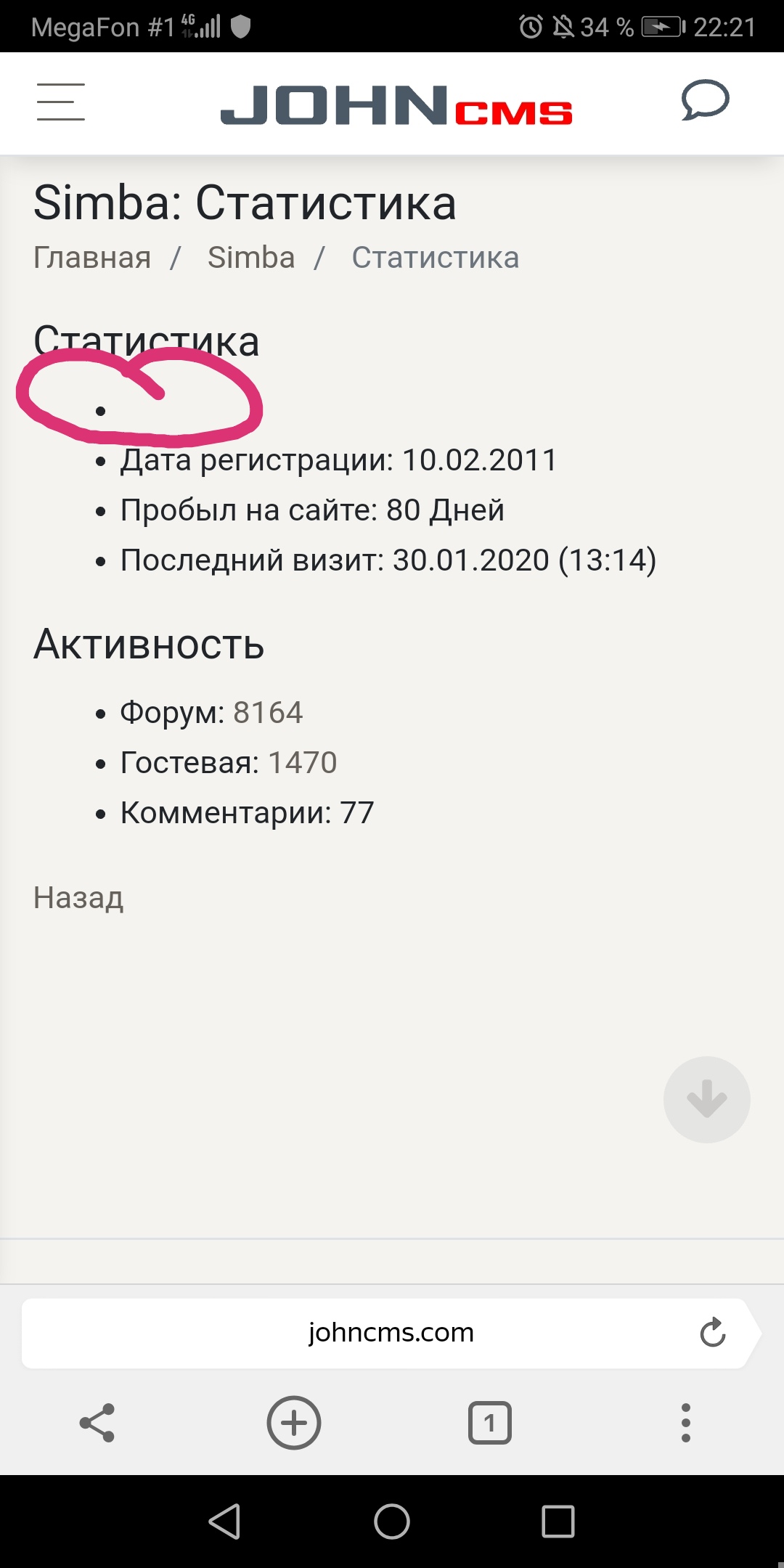Open the hamburger drawer menu

(x=61, y=102)
